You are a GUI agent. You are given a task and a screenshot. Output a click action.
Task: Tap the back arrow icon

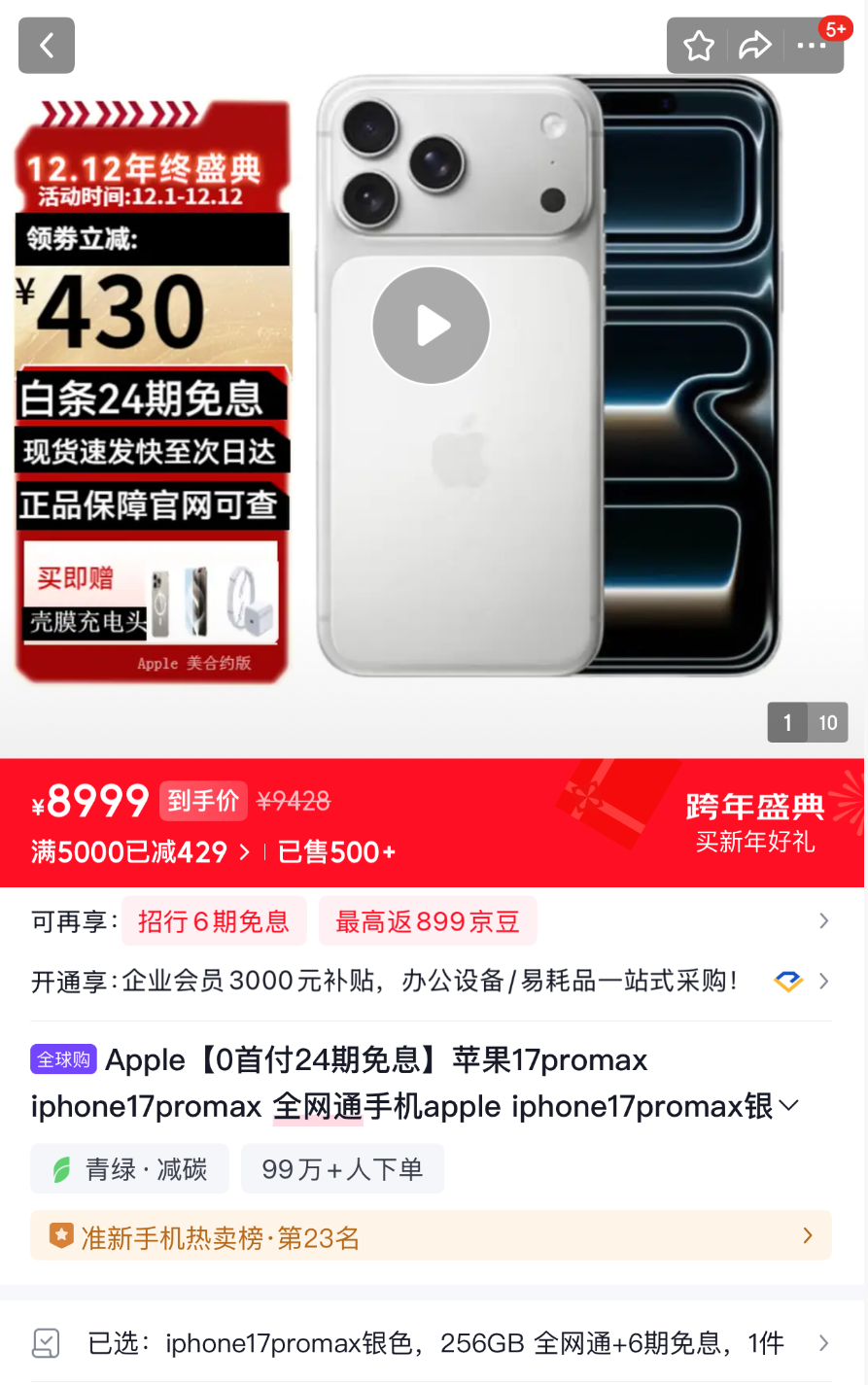(x=46, y=45)
